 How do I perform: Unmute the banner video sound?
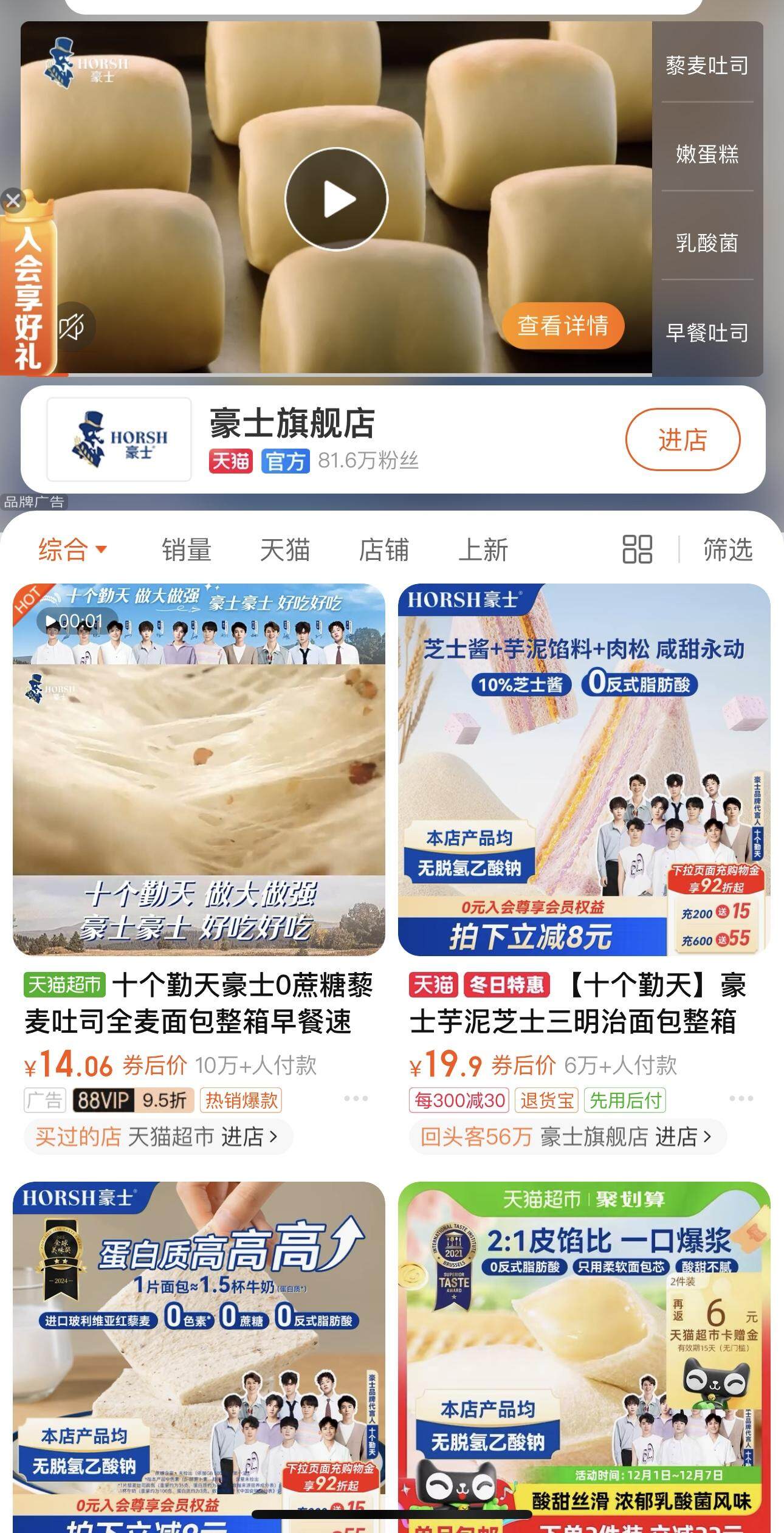coord(73,328)
